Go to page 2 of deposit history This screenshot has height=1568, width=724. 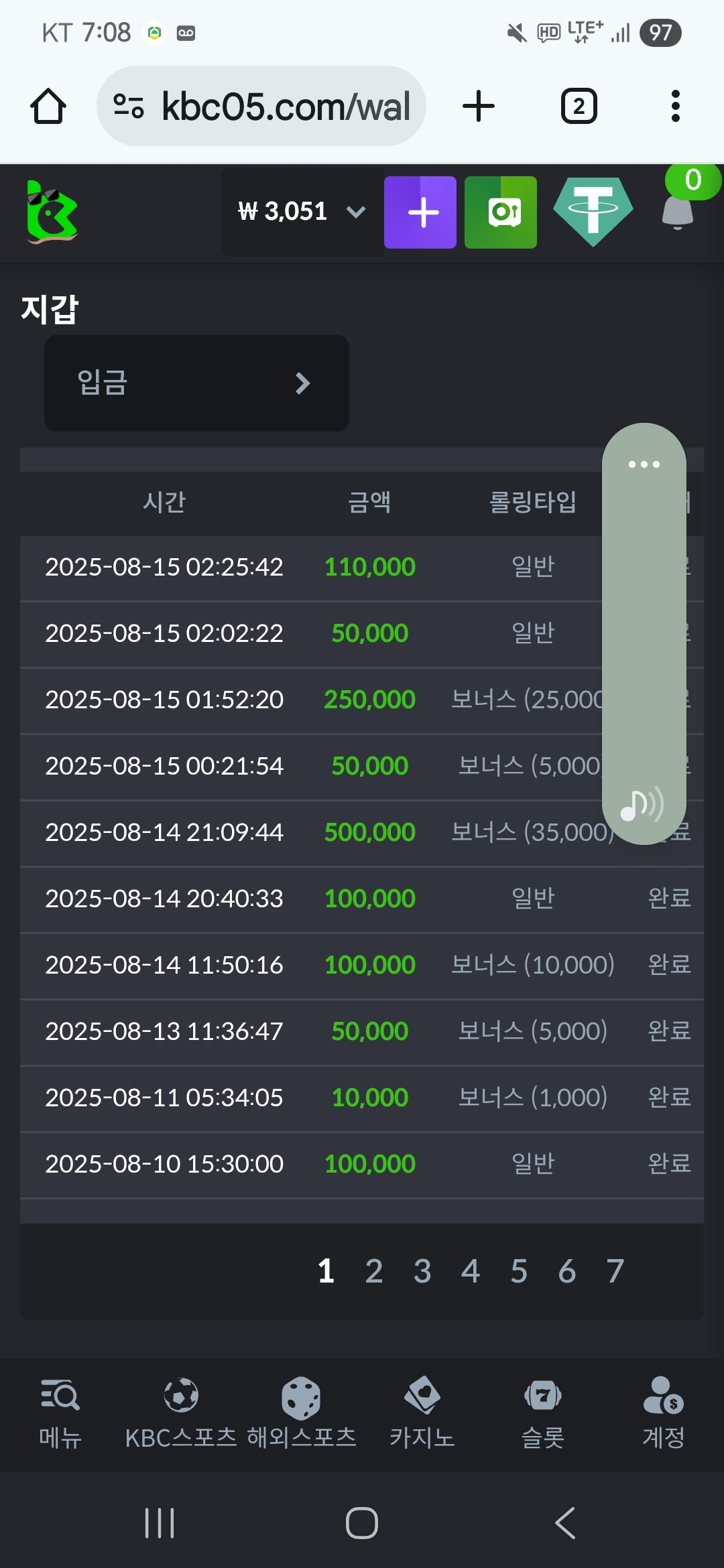coord(374,1271)
